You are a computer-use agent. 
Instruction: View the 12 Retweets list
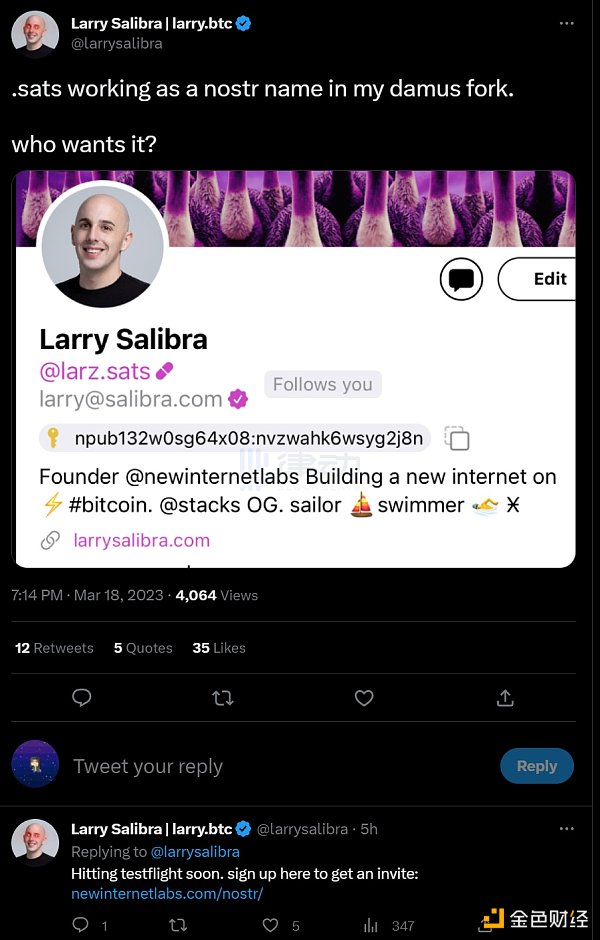(54, 648)
